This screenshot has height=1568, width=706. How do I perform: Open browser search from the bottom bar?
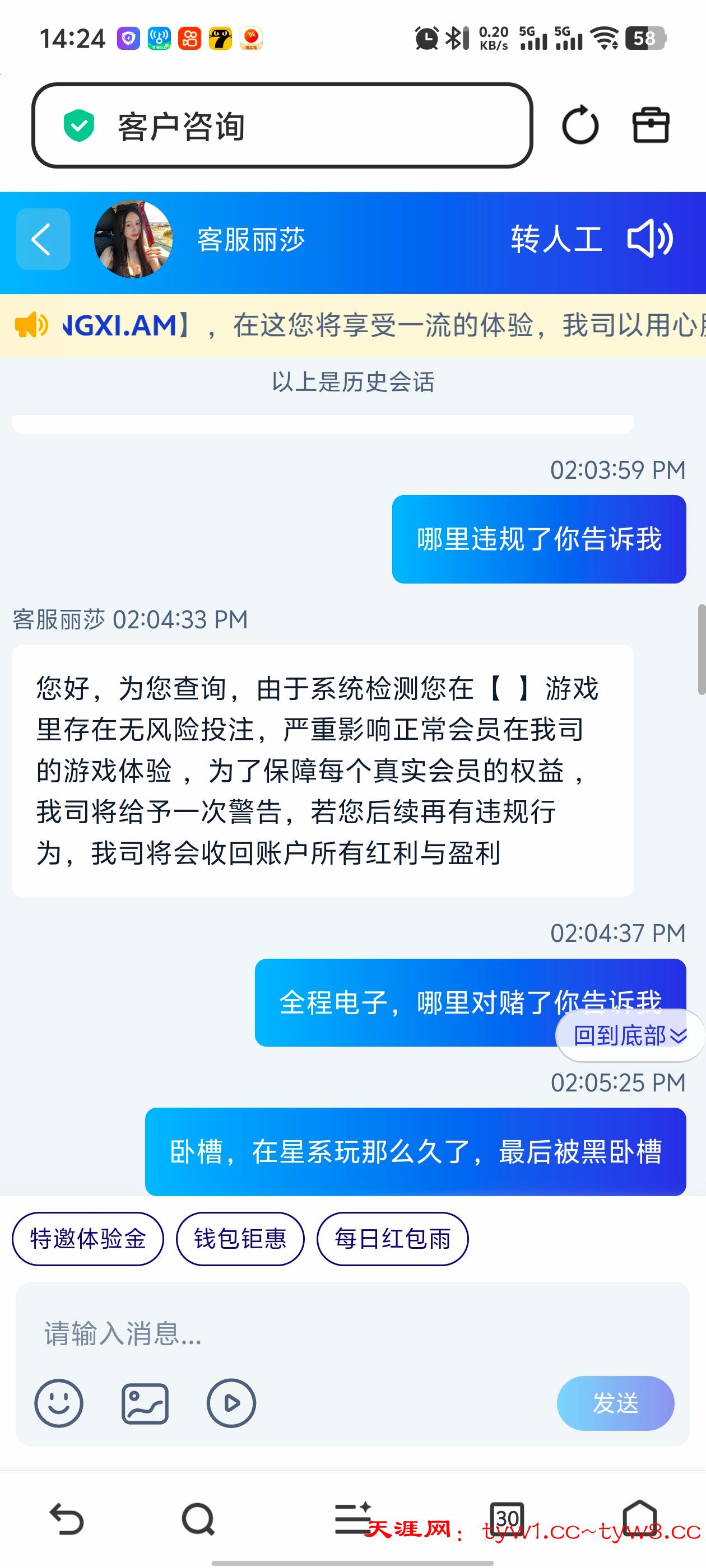[198, 1519]
